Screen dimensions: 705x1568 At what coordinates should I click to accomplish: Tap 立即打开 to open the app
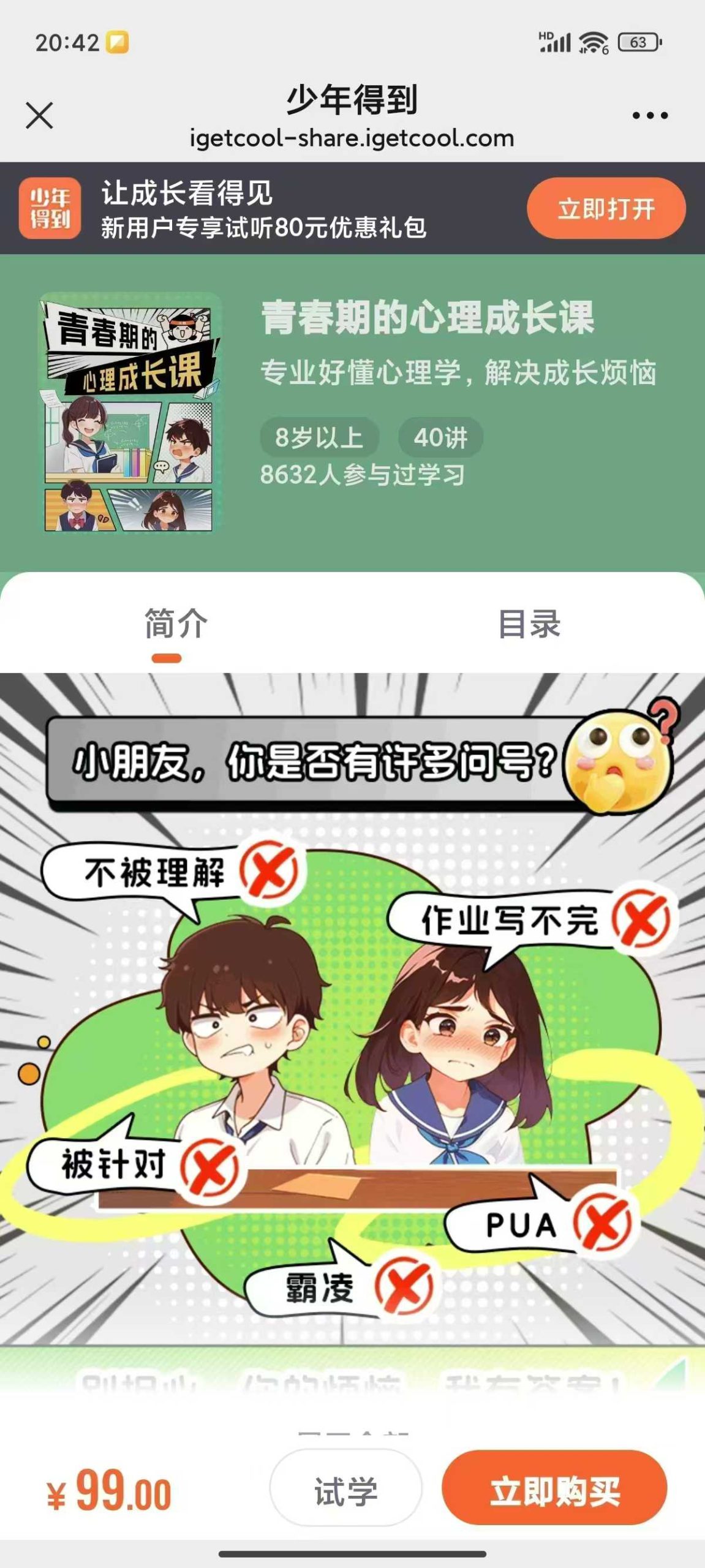pyautogui.click(x=606, y=208)
